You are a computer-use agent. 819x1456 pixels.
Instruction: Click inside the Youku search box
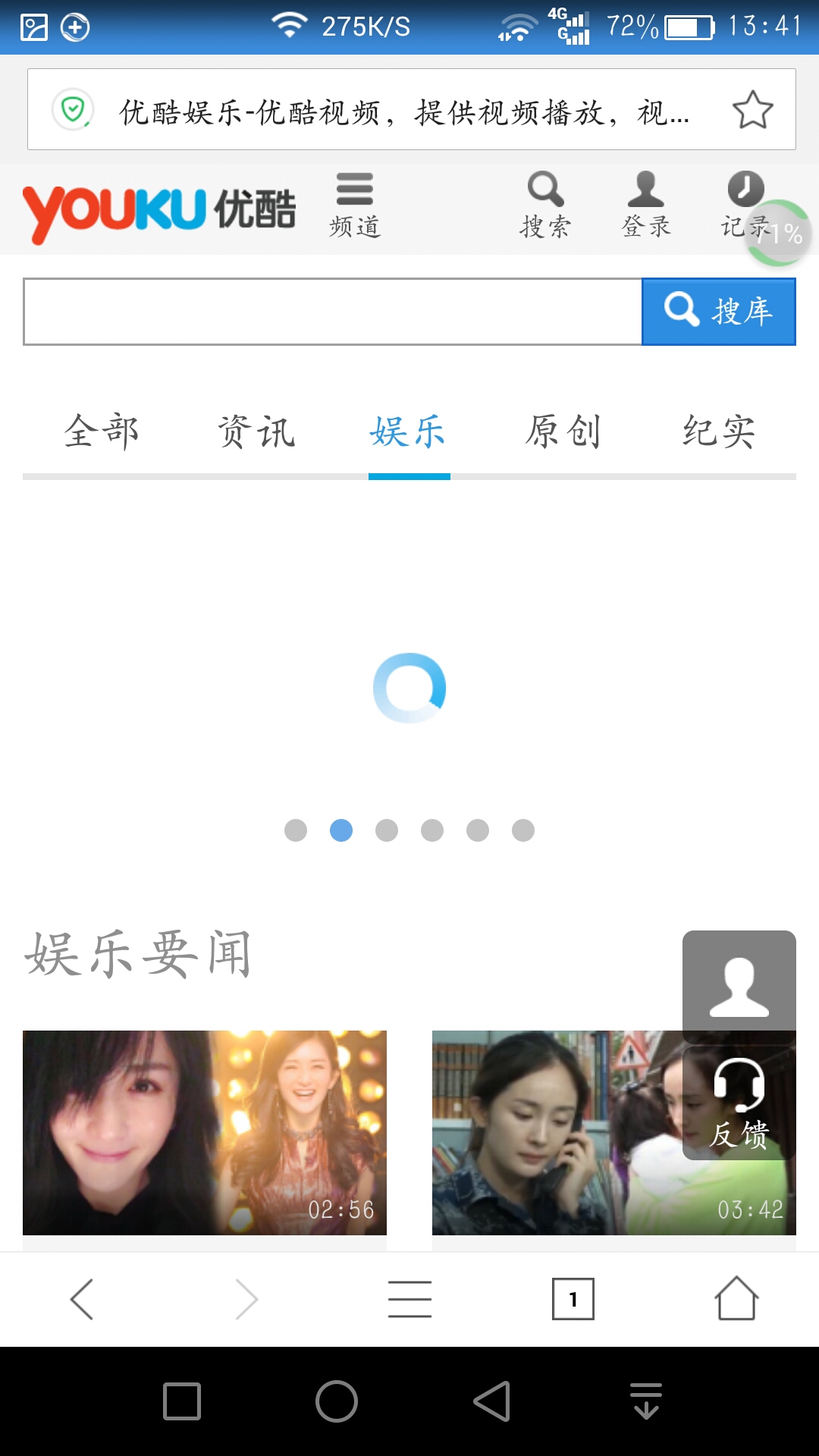click(x=326, y=311)
